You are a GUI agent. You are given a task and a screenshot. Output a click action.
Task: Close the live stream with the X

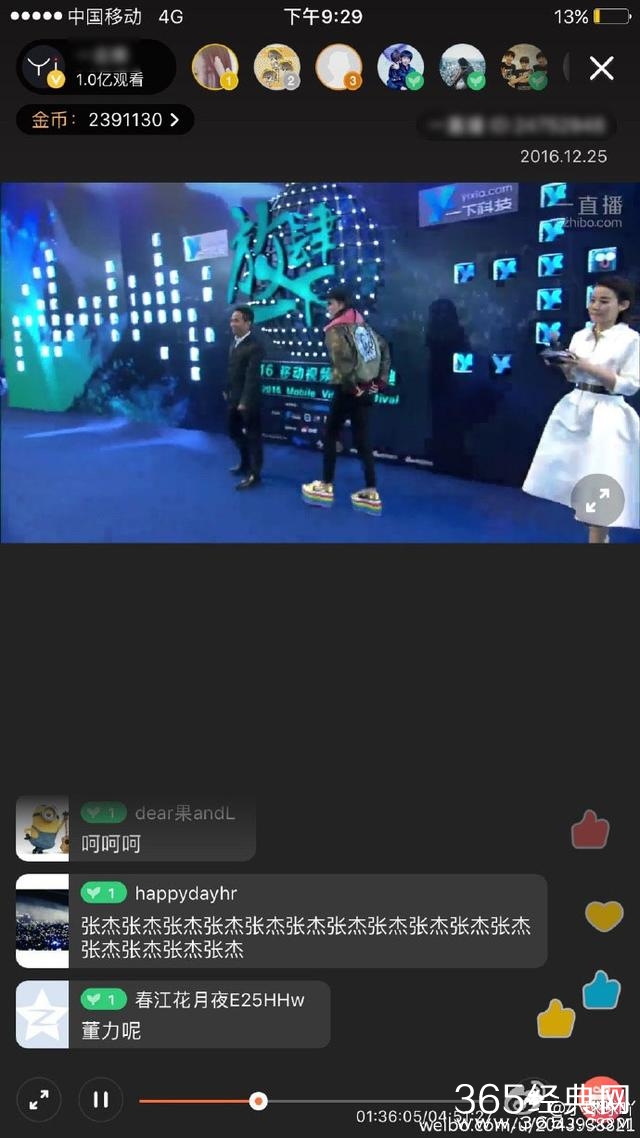click(x=601, y=68)
